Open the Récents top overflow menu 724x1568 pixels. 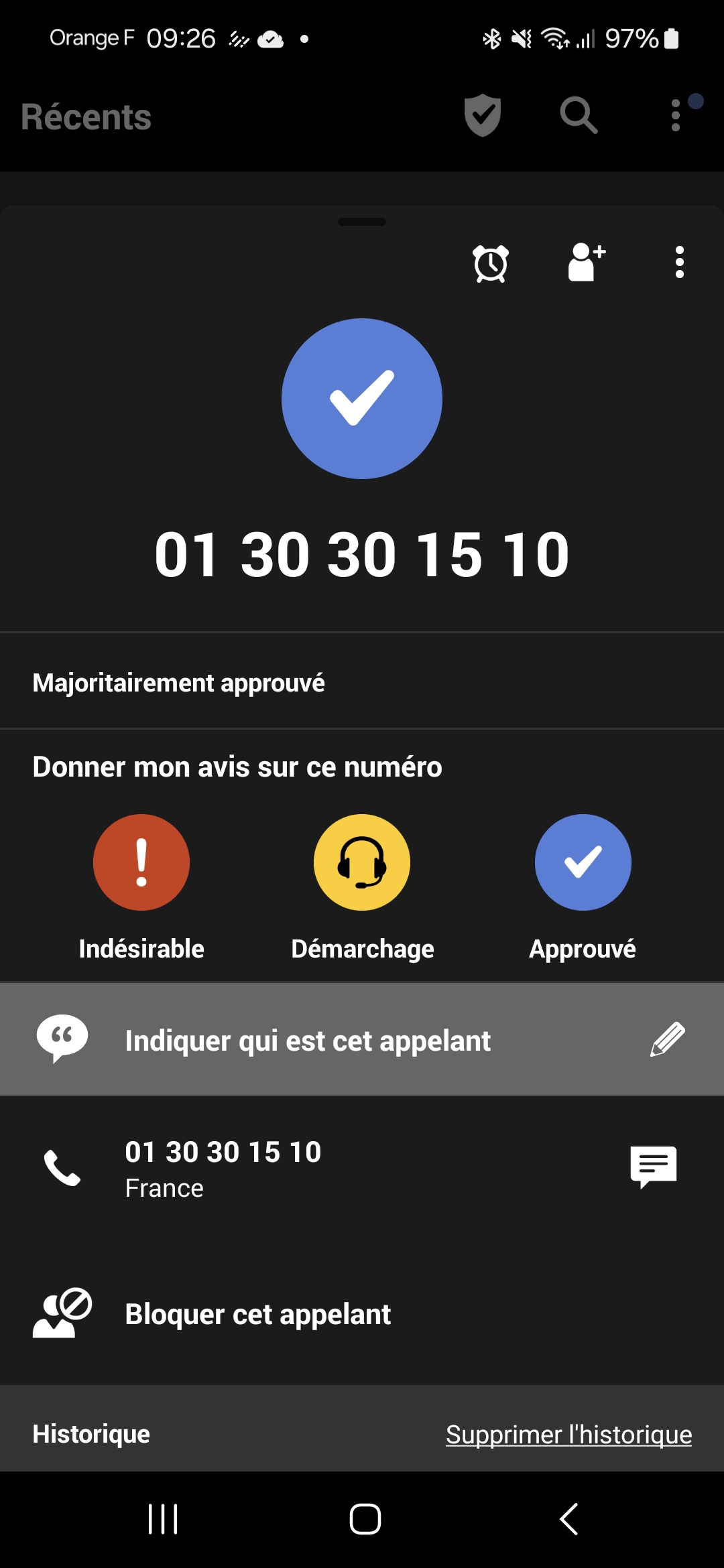[676, 115]
